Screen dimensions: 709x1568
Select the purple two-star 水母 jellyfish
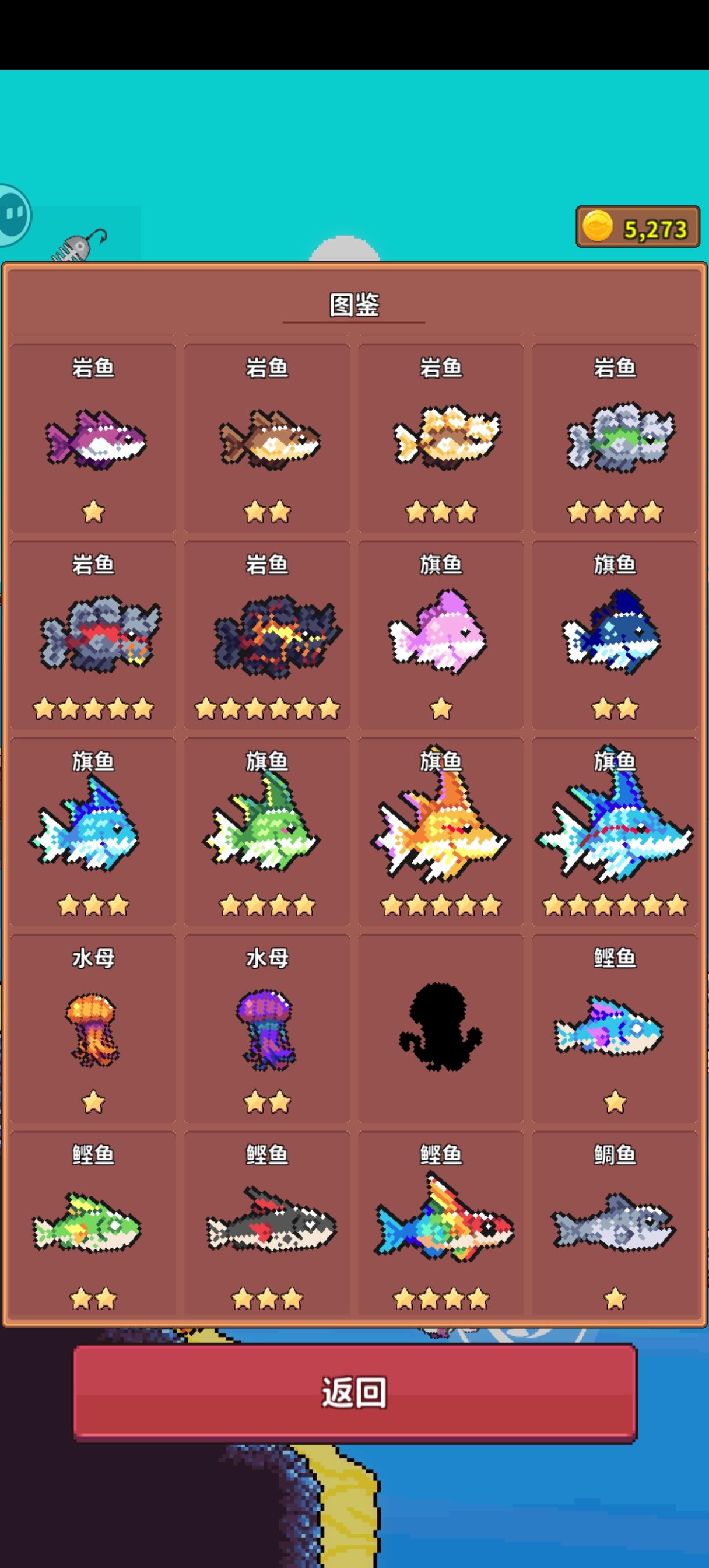click(x=268, y=1028)
